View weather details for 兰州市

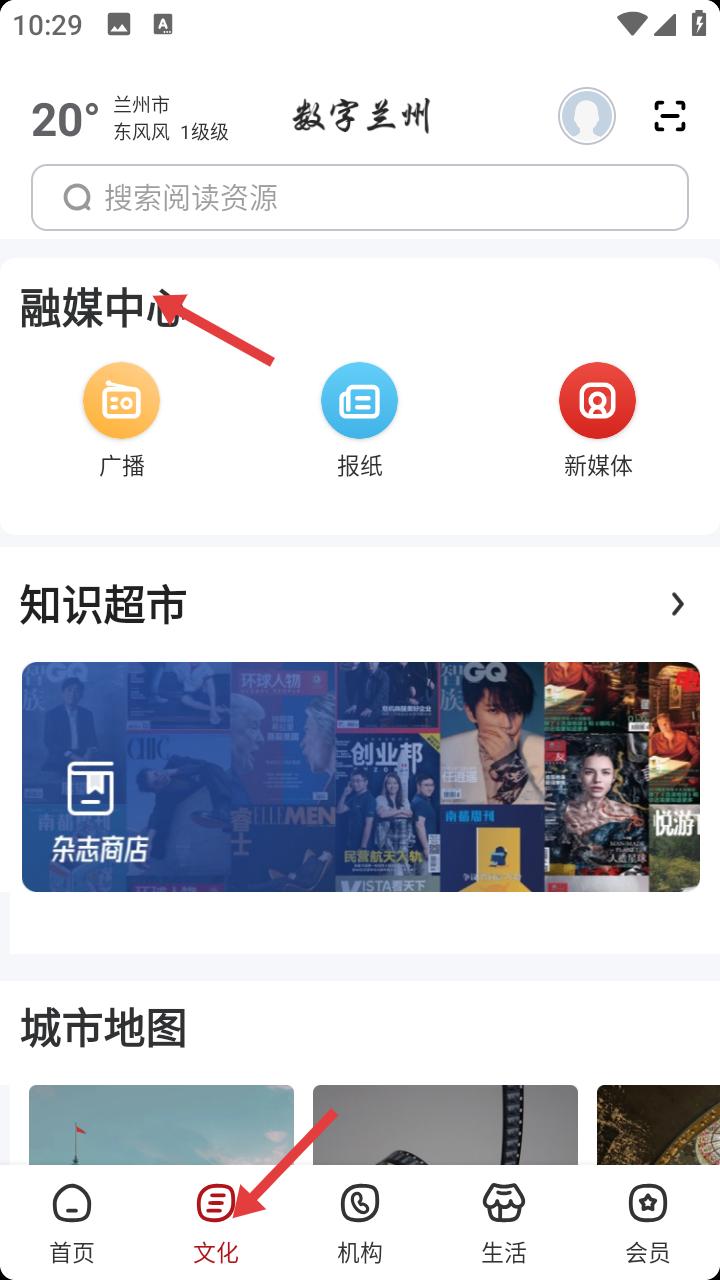tap(130, 118)
